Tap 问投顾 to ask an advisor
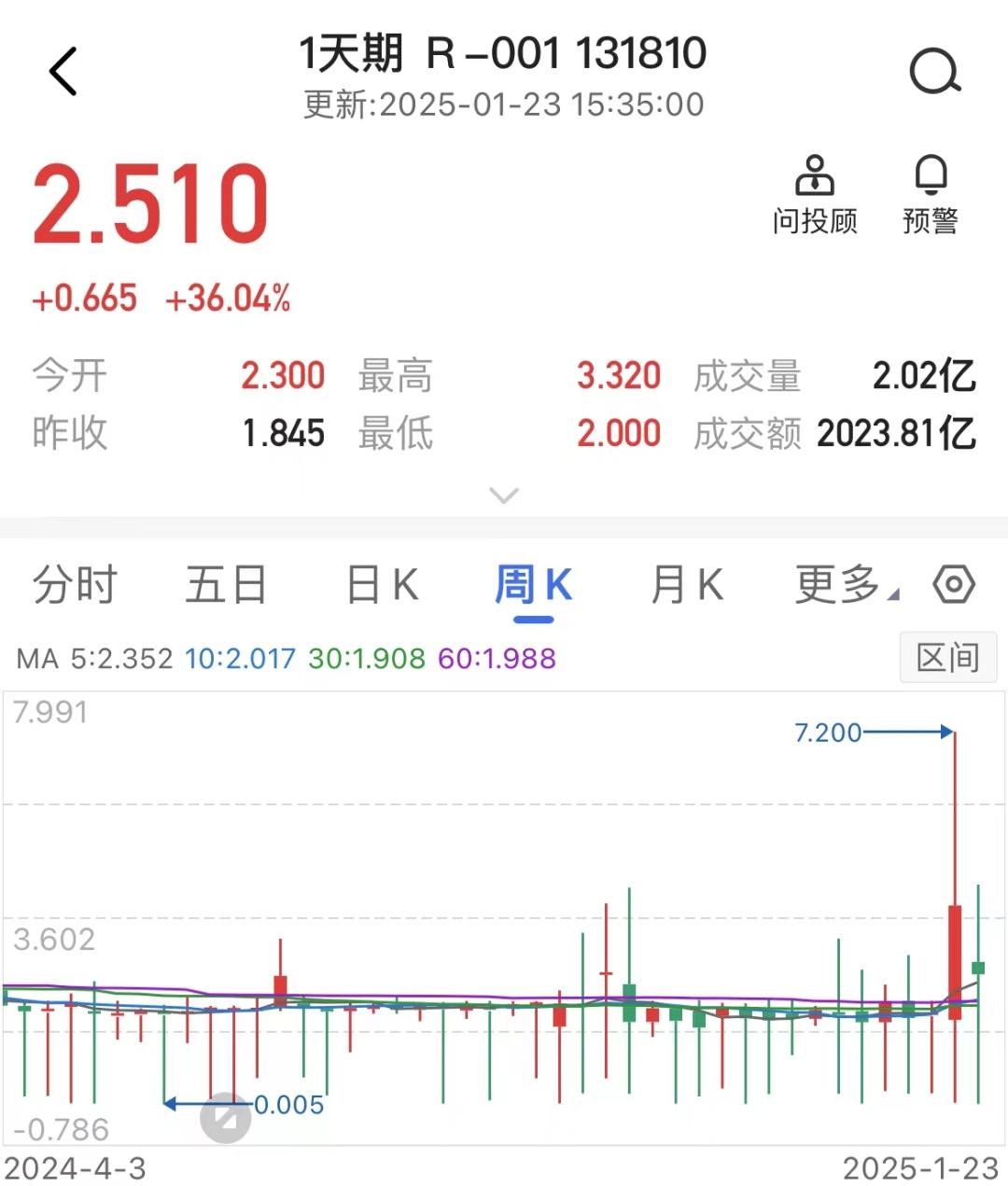The width and height of the screenshot is (1008, 1186). 814,194
